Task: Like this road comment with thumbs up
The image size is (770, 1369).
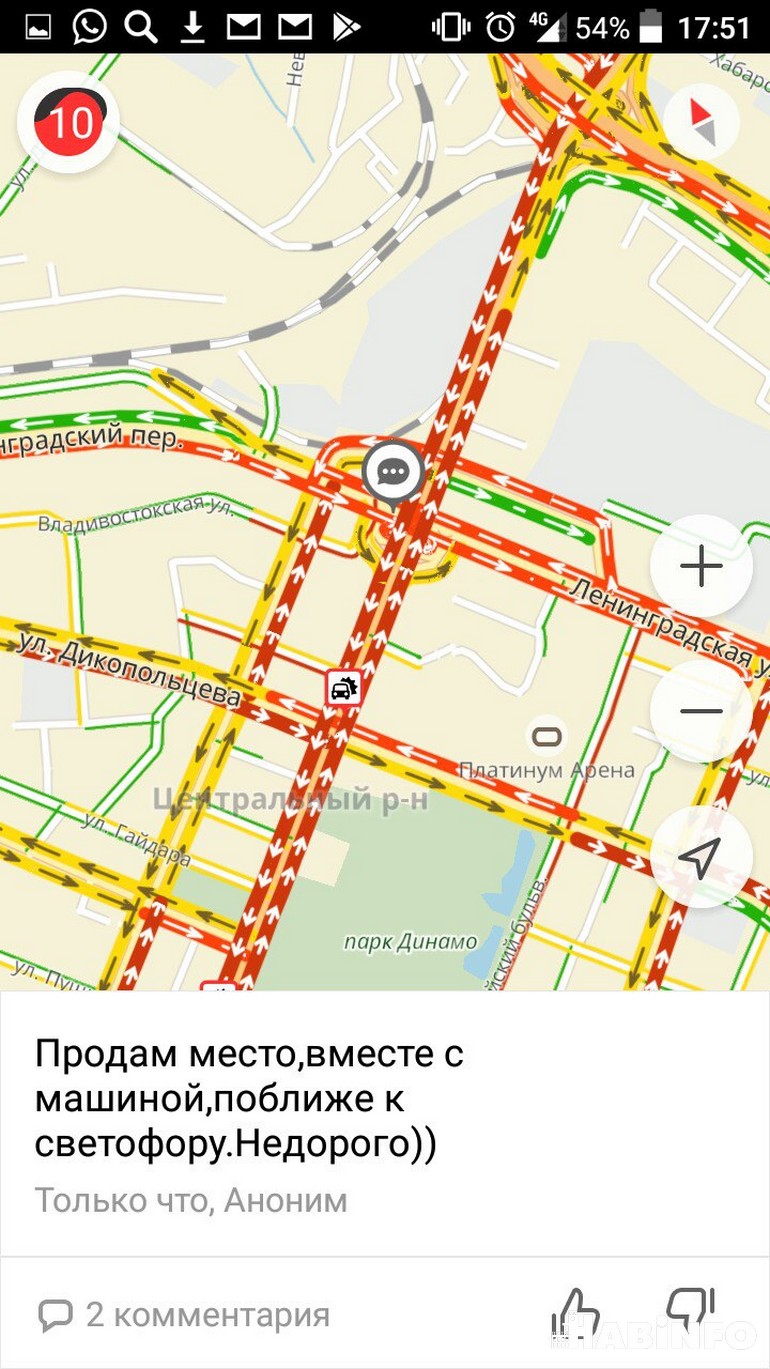Action: coord(577,1312)
